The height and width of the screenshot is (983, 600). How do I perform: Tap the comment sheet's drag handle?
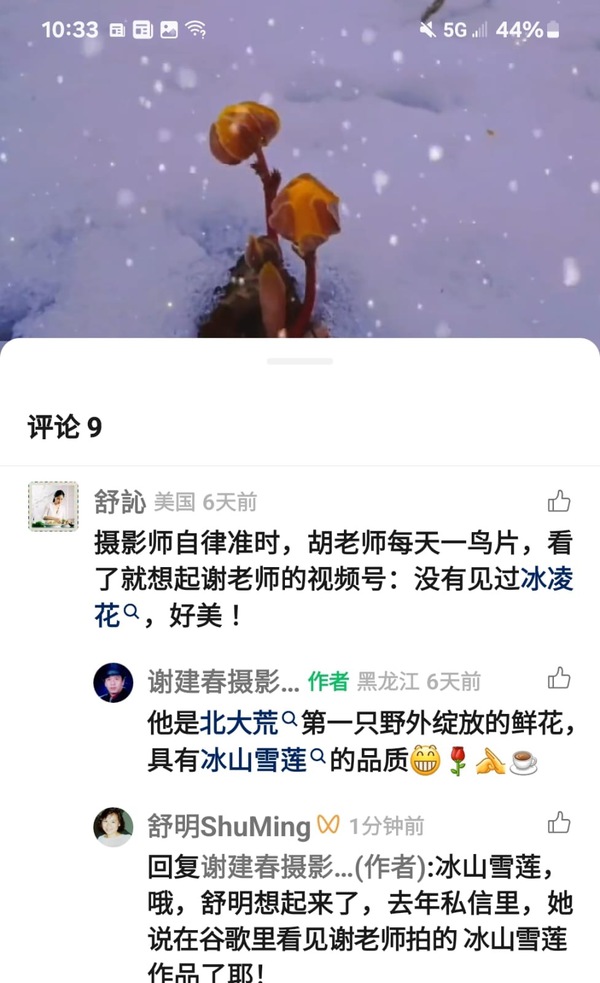pyautogui.click(x=300, y=361)
